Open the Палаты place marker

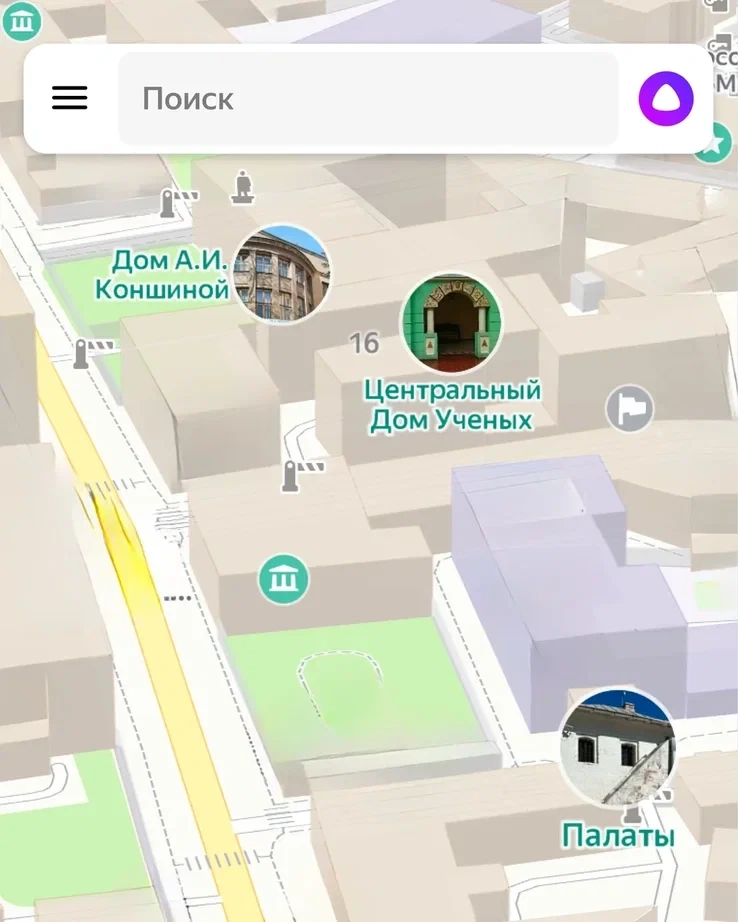point(617,747)
